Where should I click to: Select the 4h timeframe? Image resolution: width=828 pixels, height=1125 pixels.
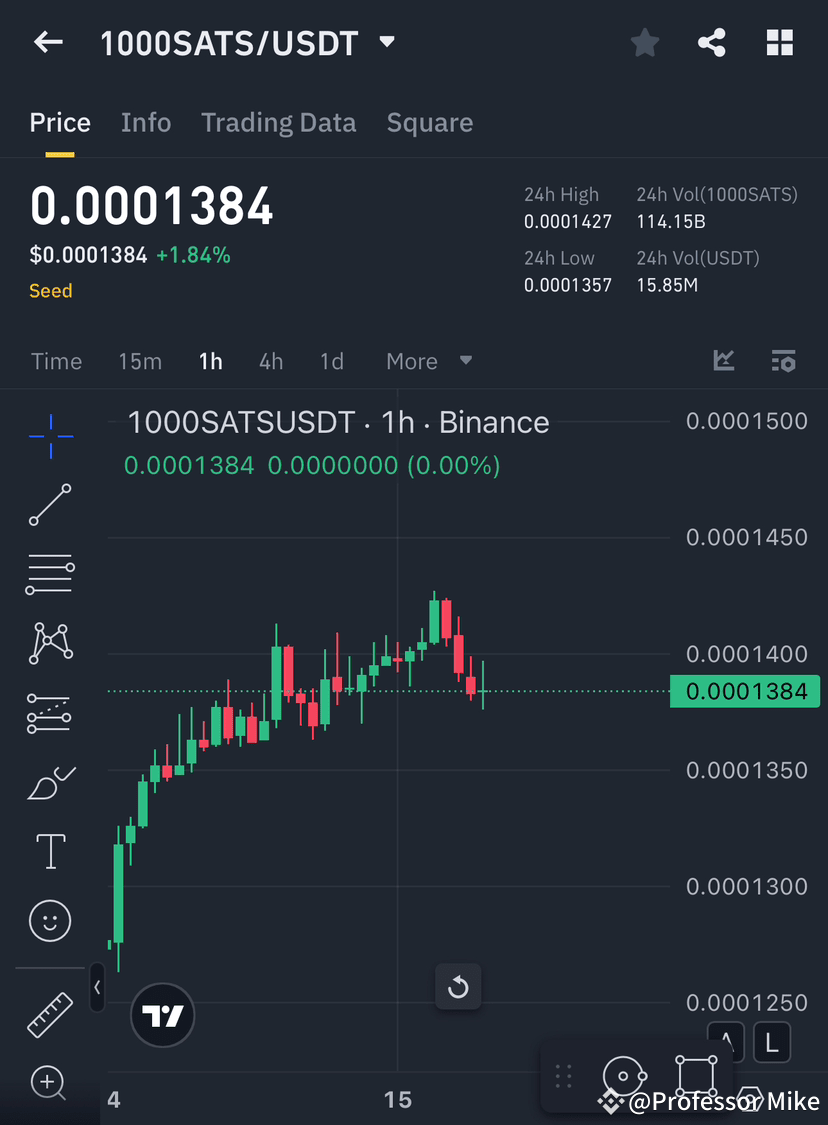[x=271, y=361]
